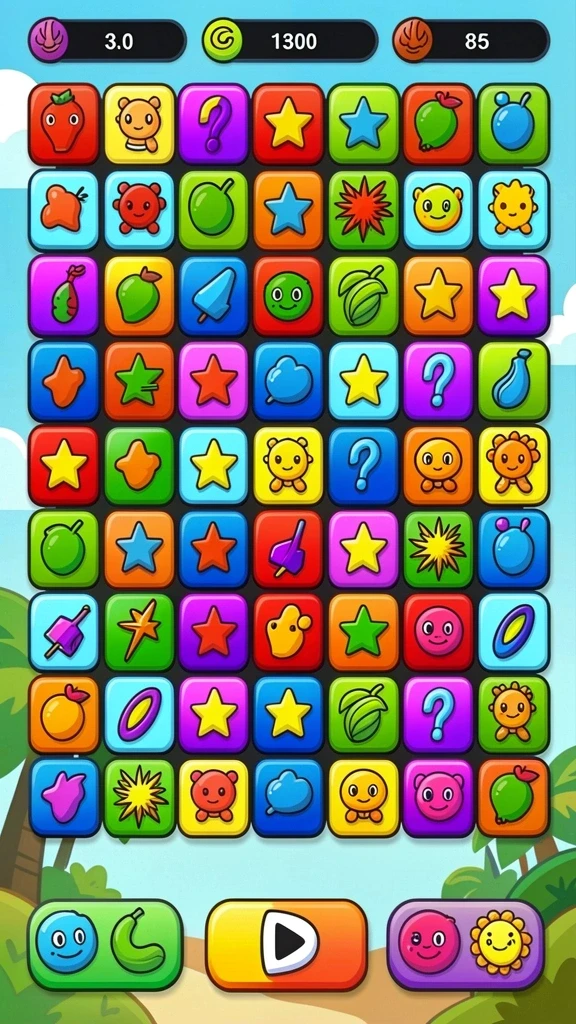
Task: Tap the green tile with red burst
Action: [x=363, y=210]
